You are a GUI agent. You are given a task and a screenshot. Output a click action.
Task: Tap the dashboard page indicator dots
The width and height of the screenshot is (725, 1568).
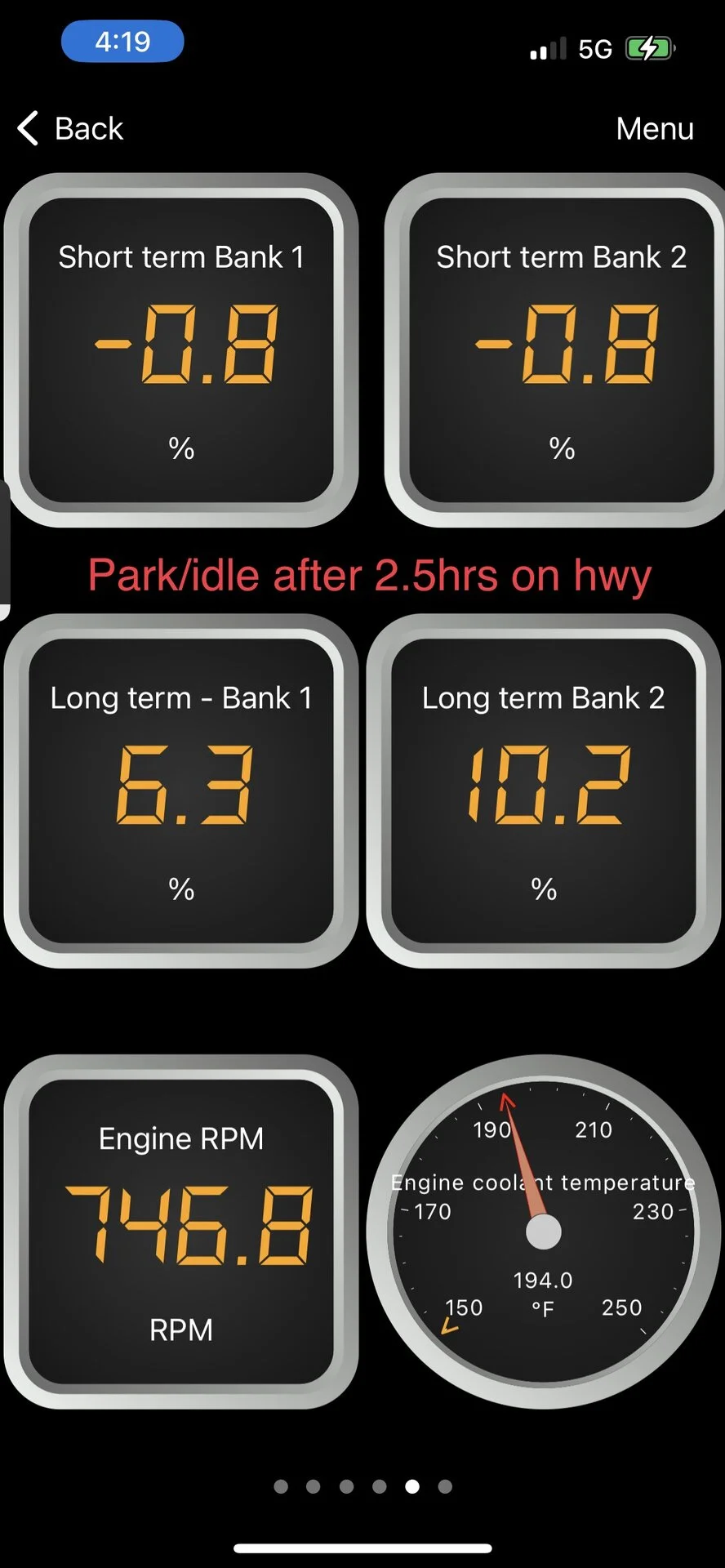point(362,1486)
